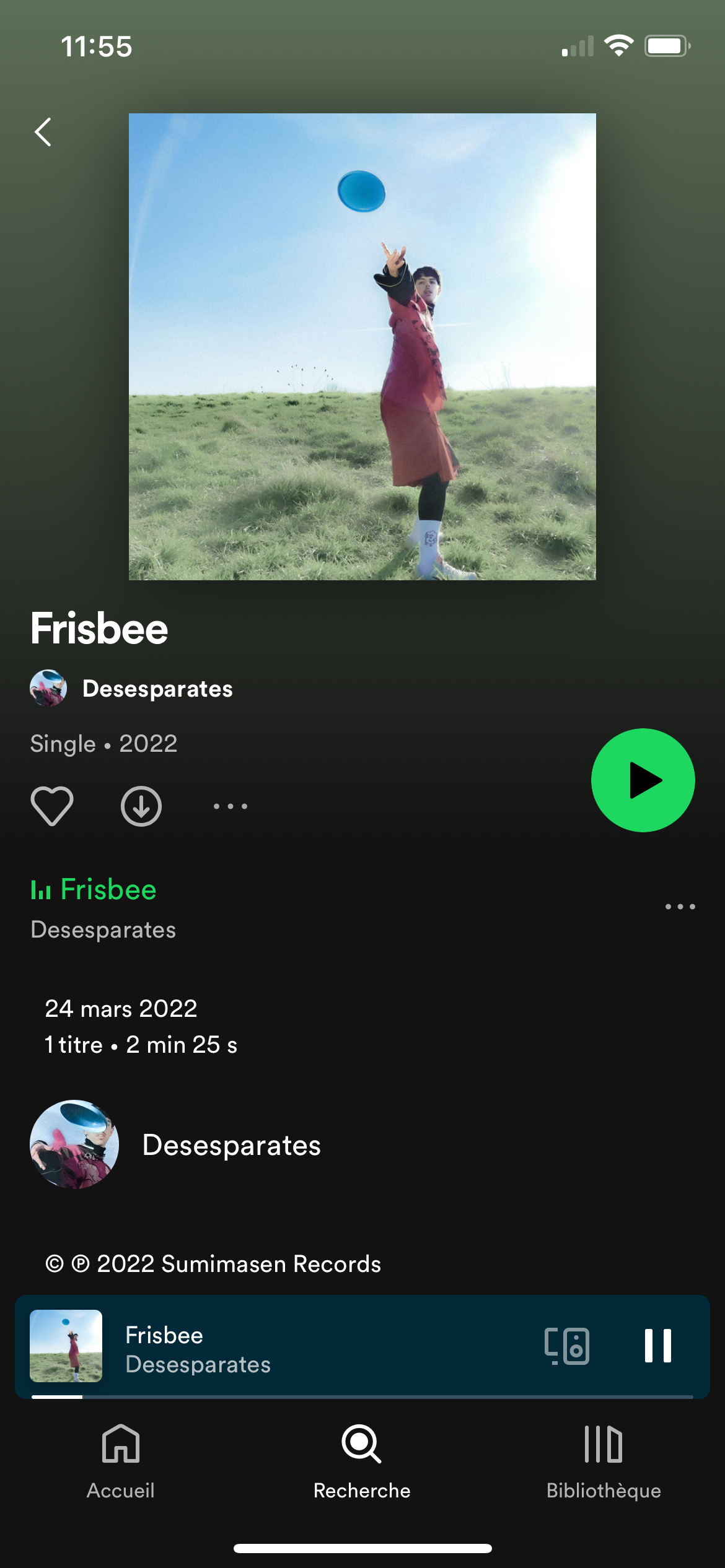
Task: Open Desesparates artist link under the title
Action: pyautogui.click(x=157, y=689)
